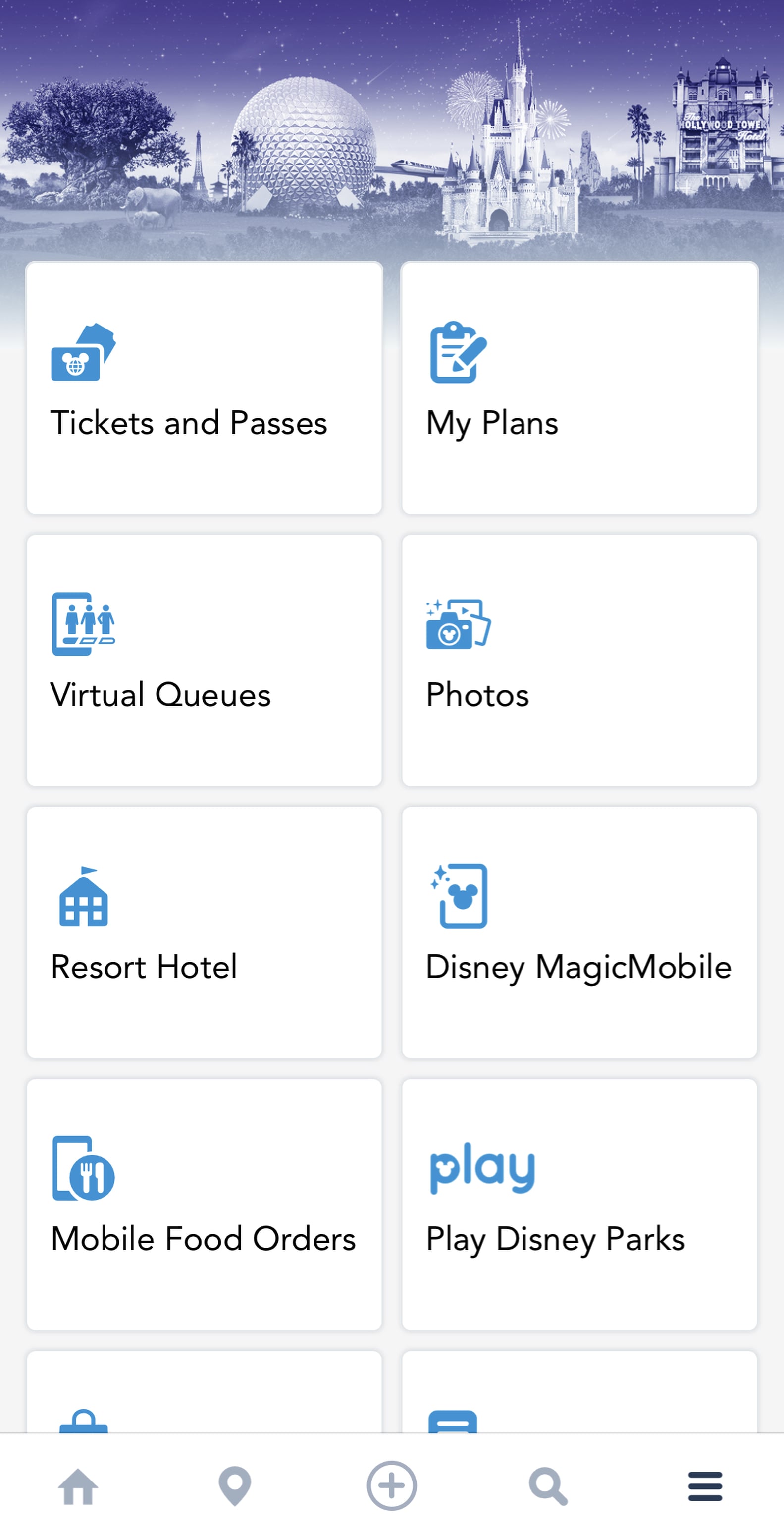This screenshot has width=784, height=1536.
Task: Click the Tickets and Passes label text
Action: coord(189,423)
